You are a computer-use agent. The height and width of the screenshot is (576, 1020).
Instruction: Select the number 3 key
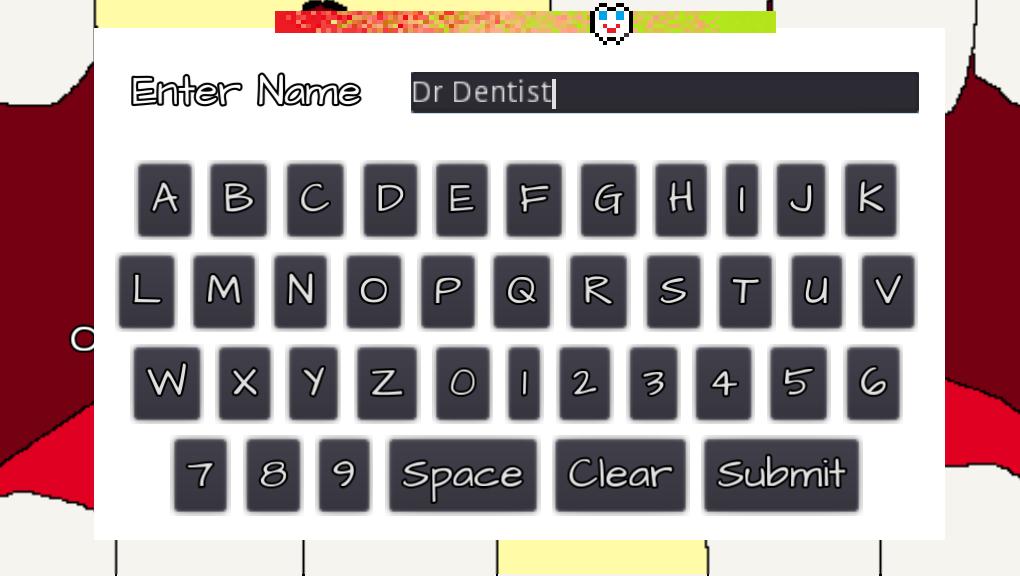[653, 383]
